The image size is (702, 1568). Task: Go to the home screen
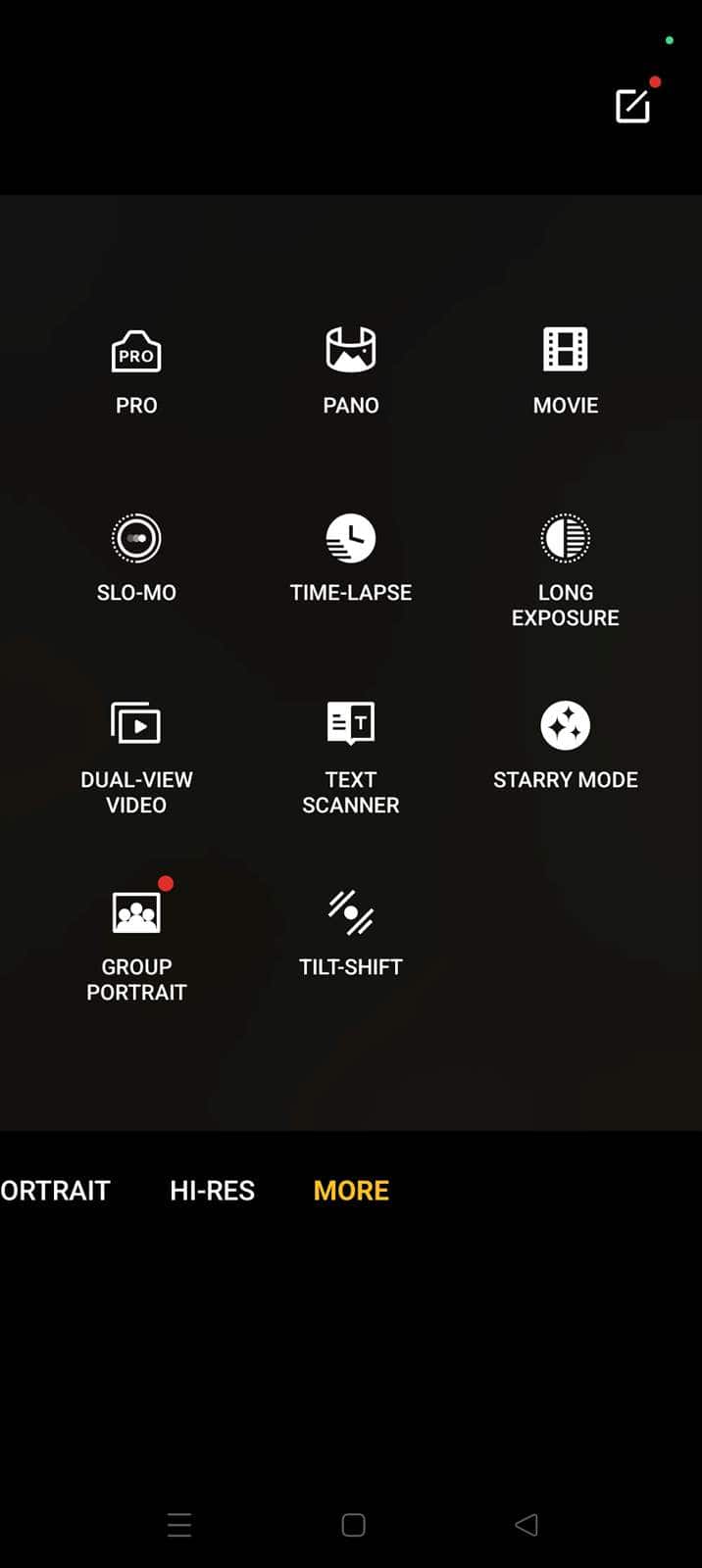(353, 1525)
